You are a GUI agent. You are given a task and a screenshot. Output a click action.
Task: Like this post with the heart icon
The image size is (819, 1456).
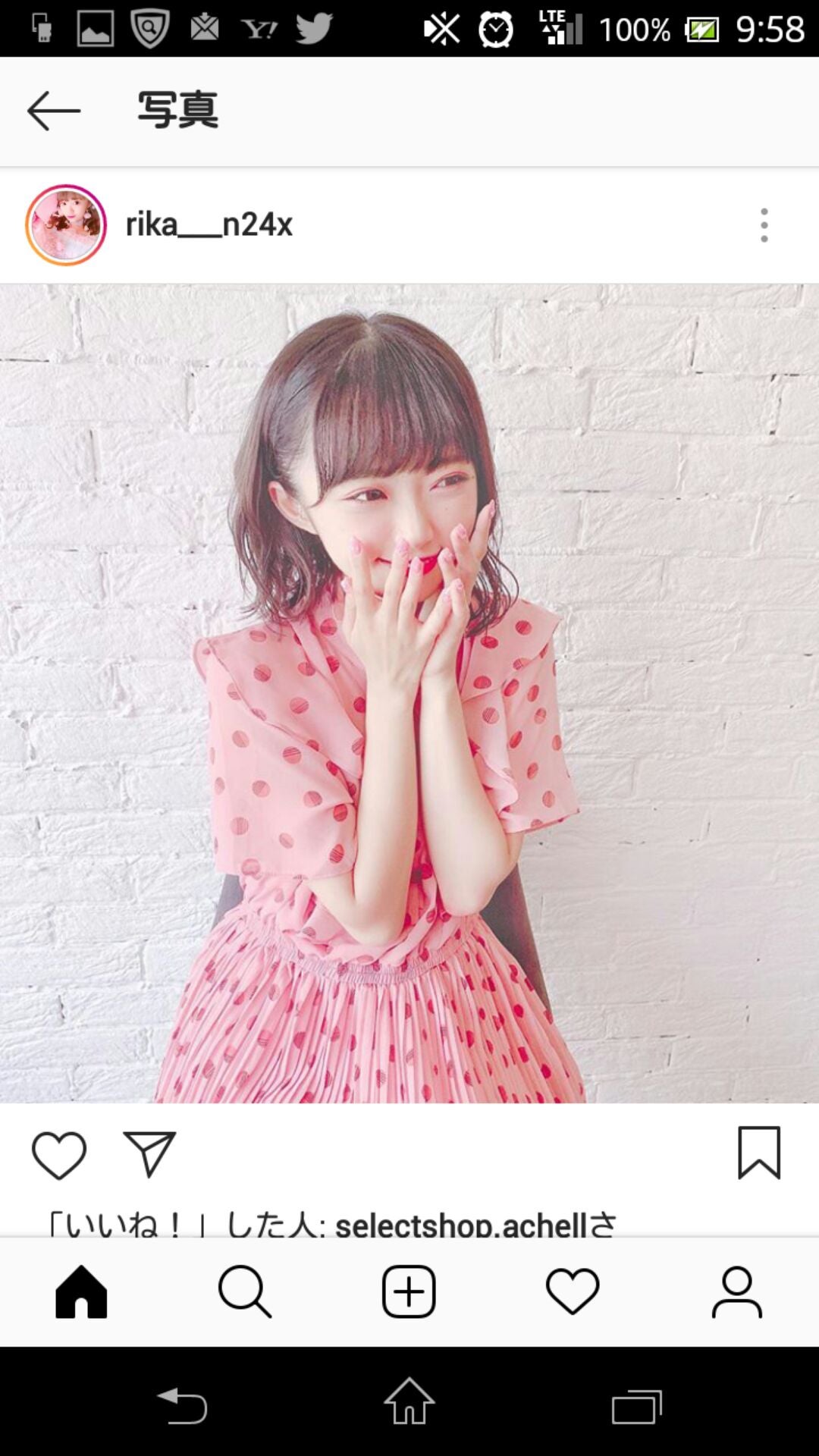pos(58,1155)
